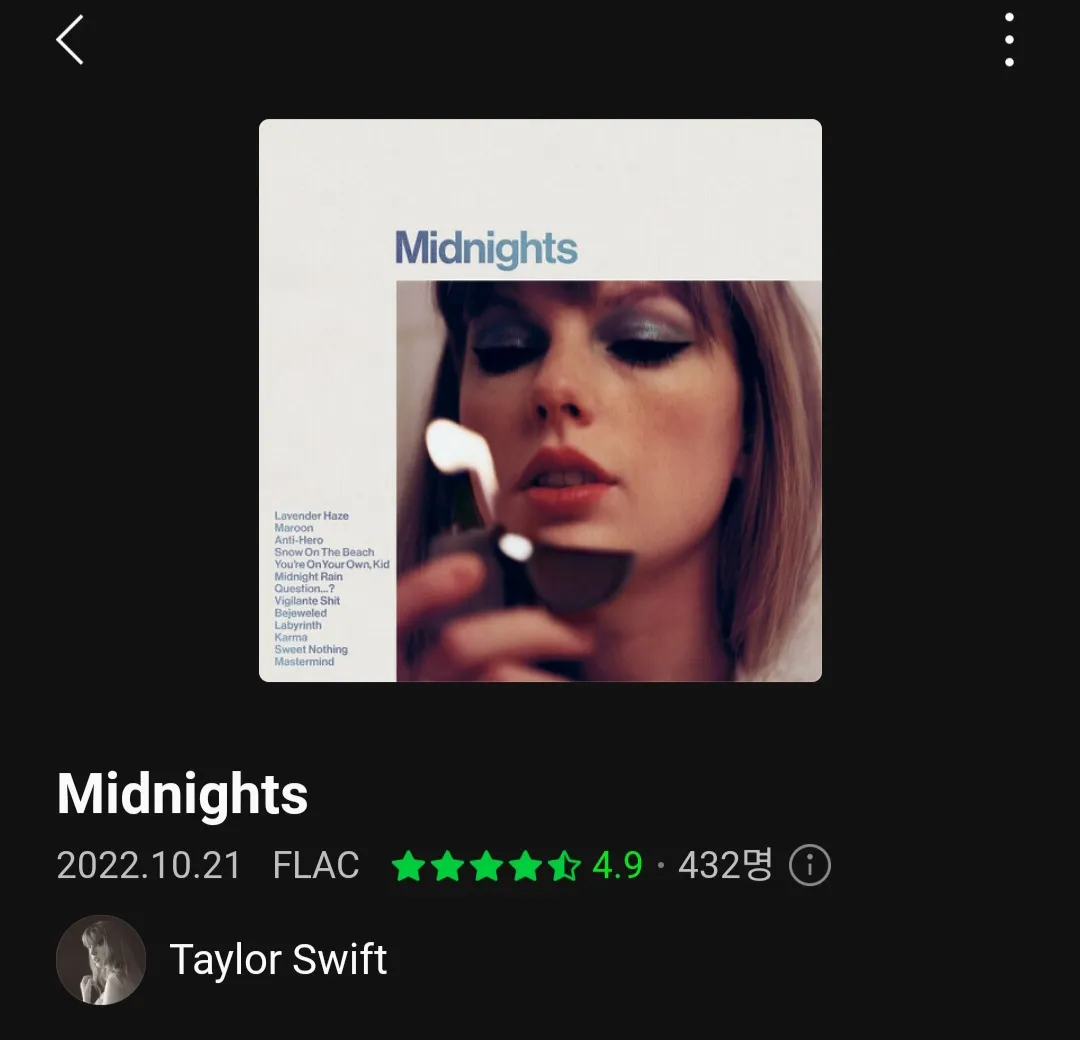Tap the 4.9 star rating
Screen dimensions: 1080x1040
[x=515, y=866]
